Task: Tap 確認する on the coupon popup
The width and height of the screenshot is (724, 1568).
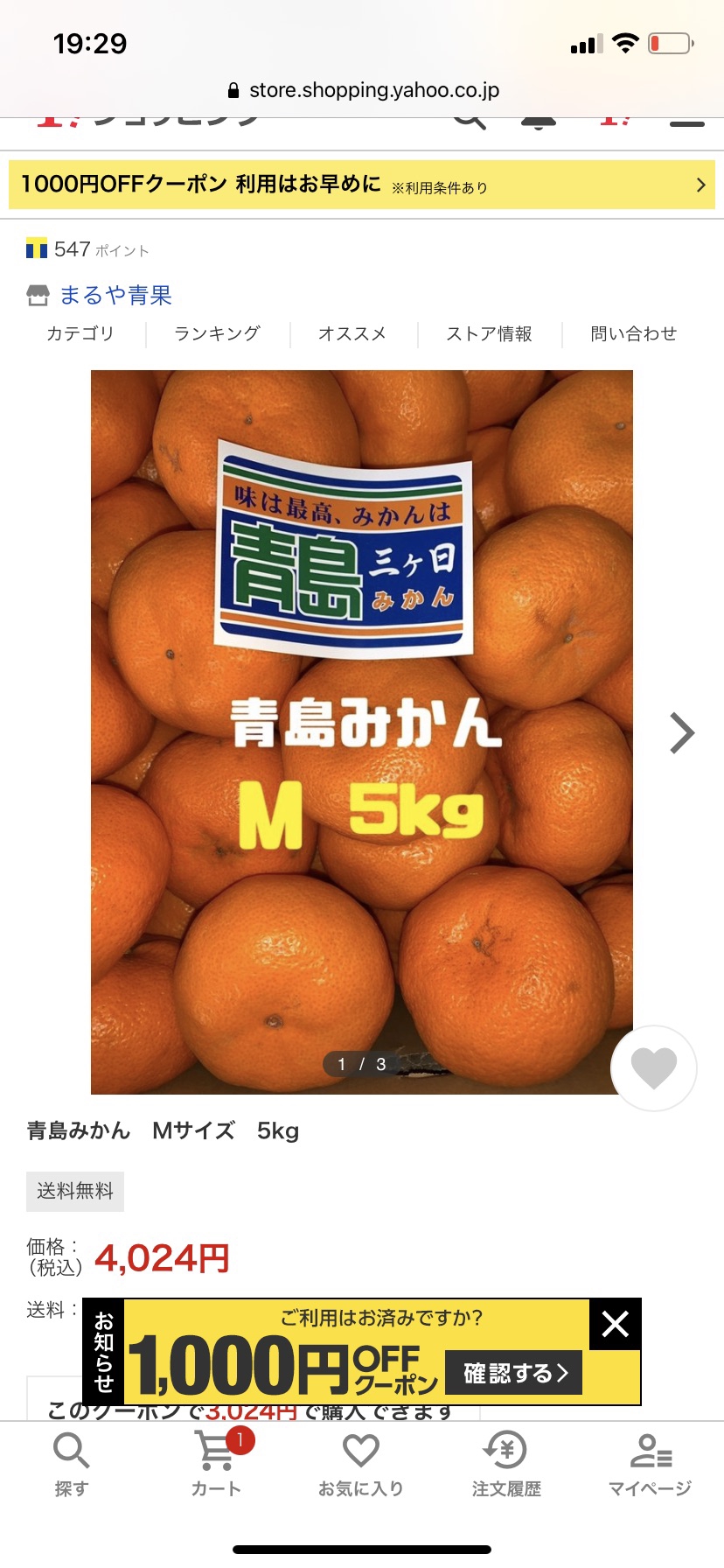Action: tap(514, 1373)
